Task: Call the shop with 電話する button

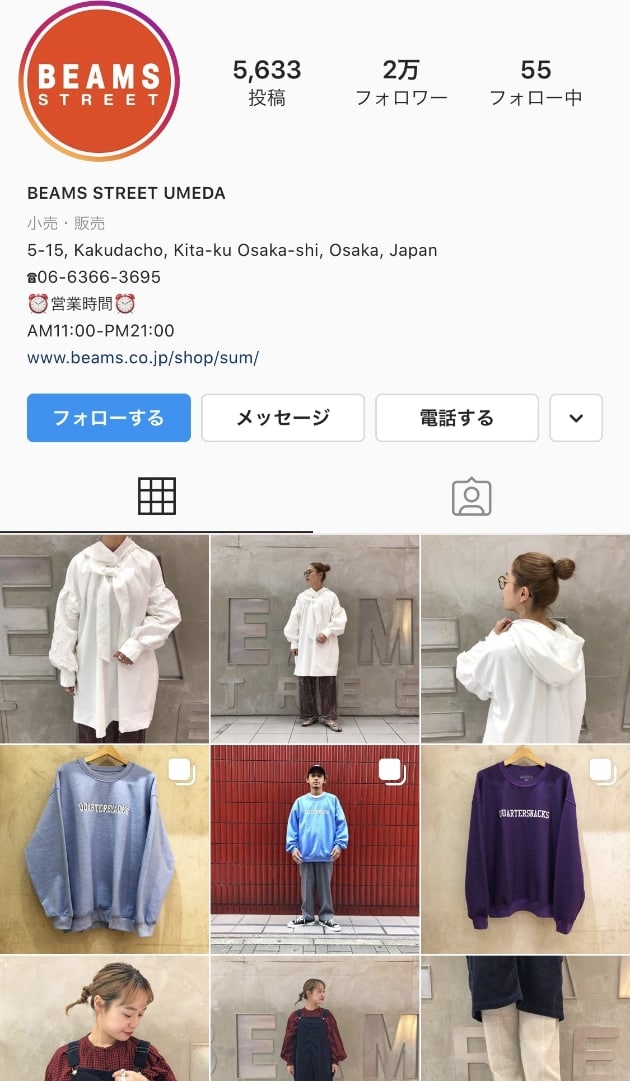Action: point(457,418)
